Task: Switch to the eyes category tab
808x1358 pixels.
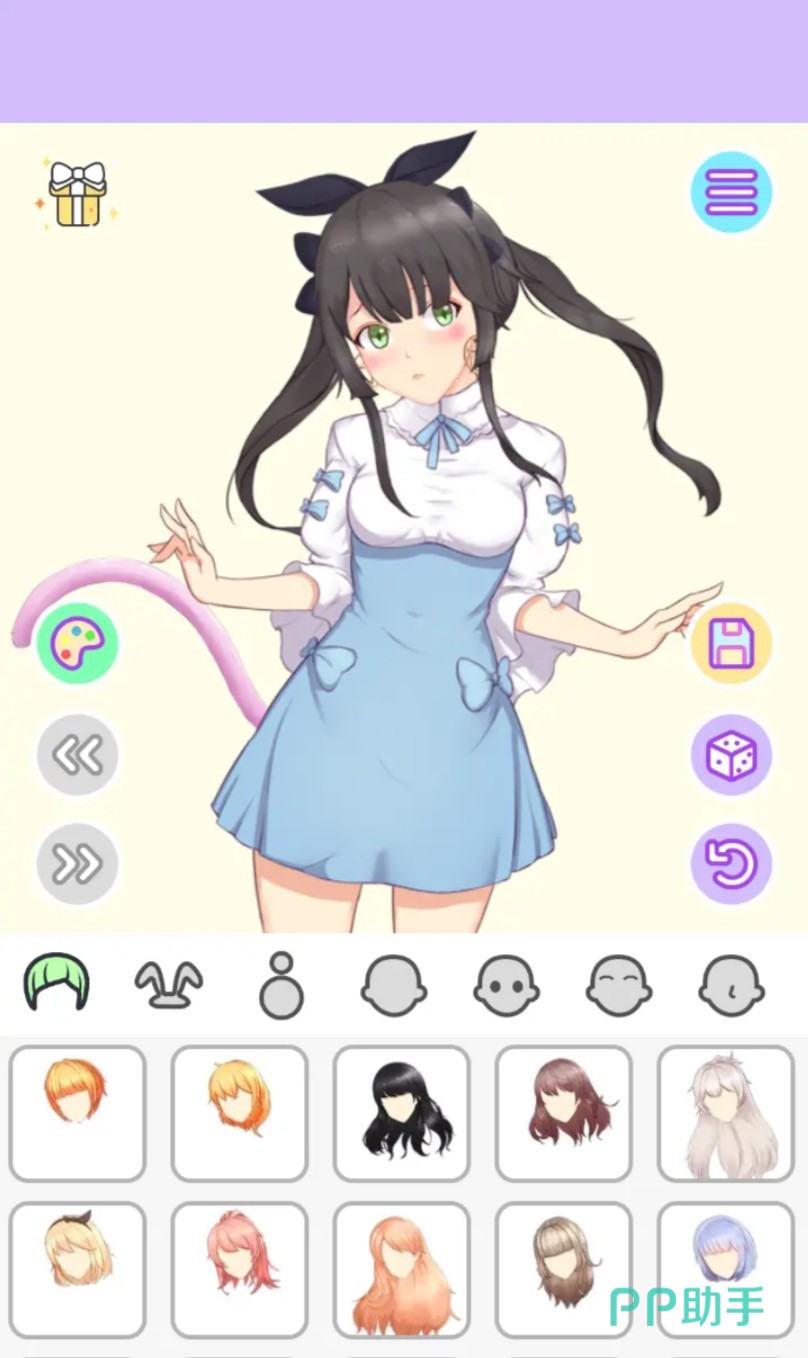Action: tap(506, 985)
